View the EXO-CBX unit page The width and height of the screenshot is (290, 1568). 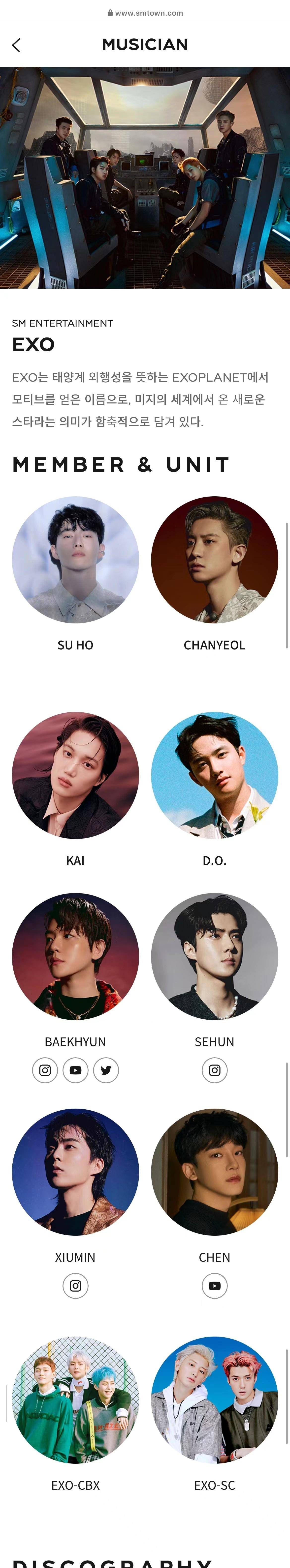click(76, 1400)
